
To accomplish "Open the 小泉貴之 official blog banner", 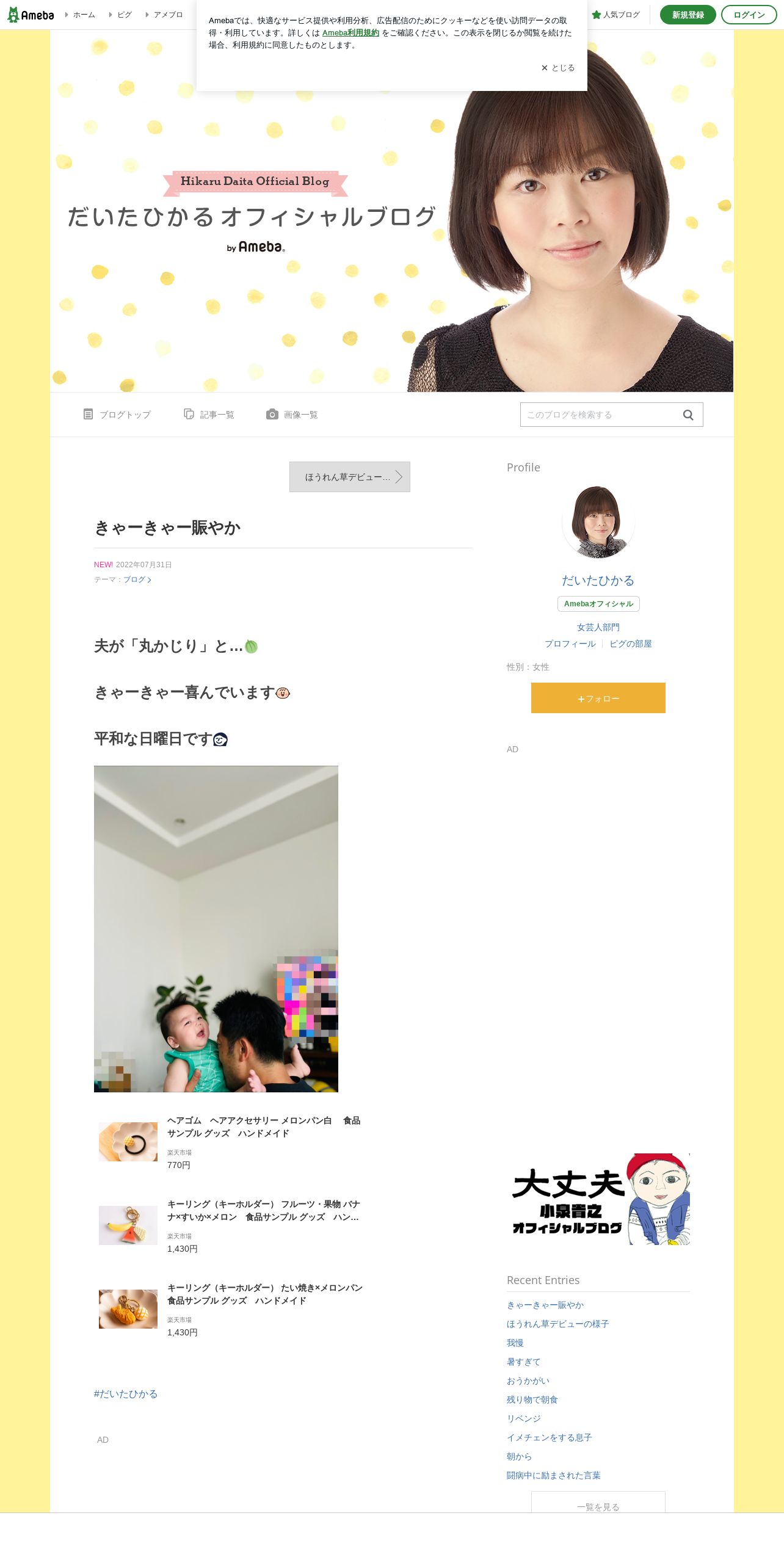I will (598, 1199).
